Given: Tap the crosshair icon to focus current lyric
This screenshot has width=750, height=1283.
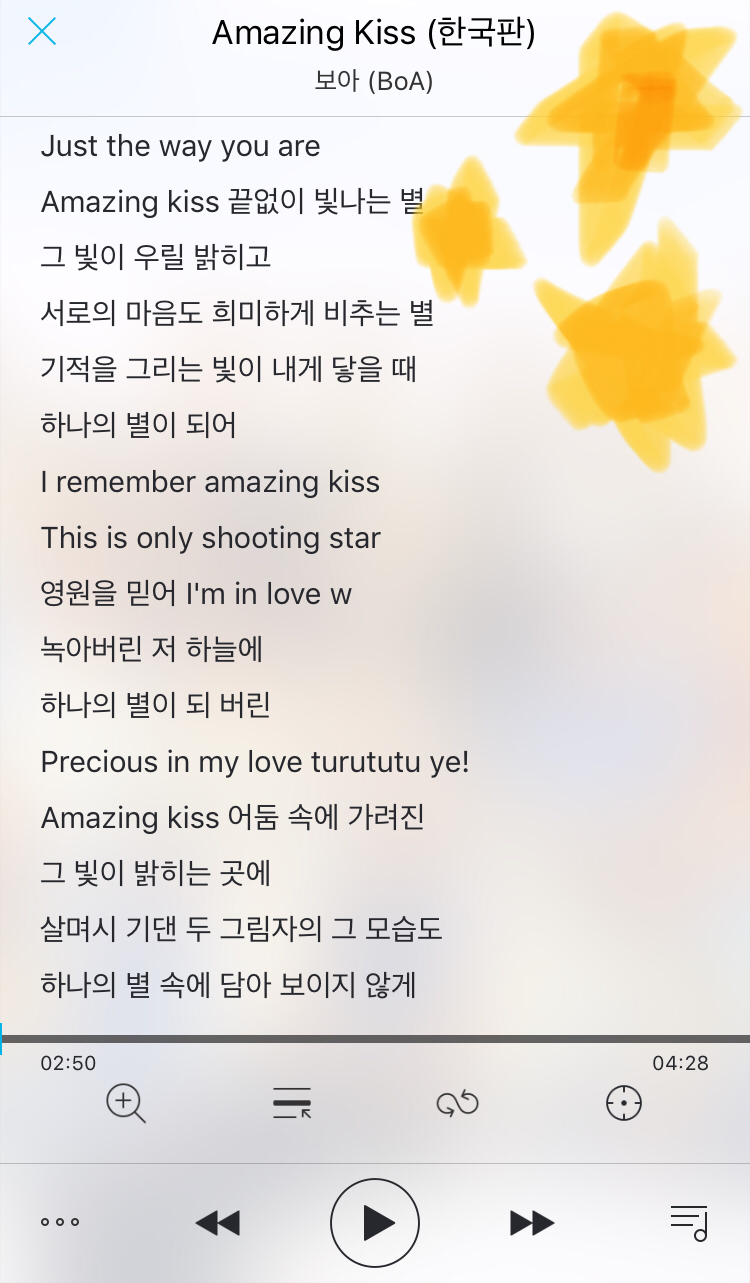Looking at the screenshot, I should coord(624,1103).
